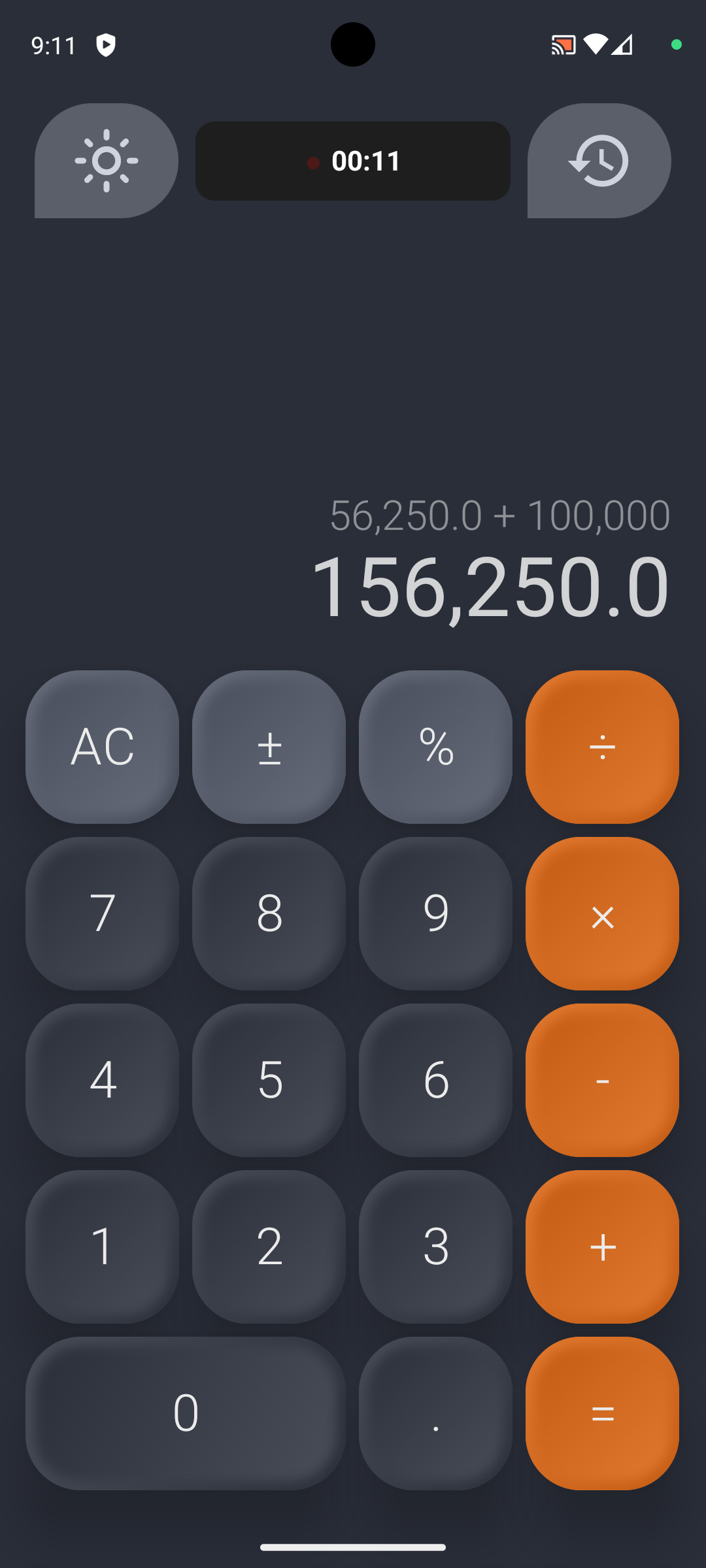Tap the 5 key
The image size is (706, 1568).
269,1080
